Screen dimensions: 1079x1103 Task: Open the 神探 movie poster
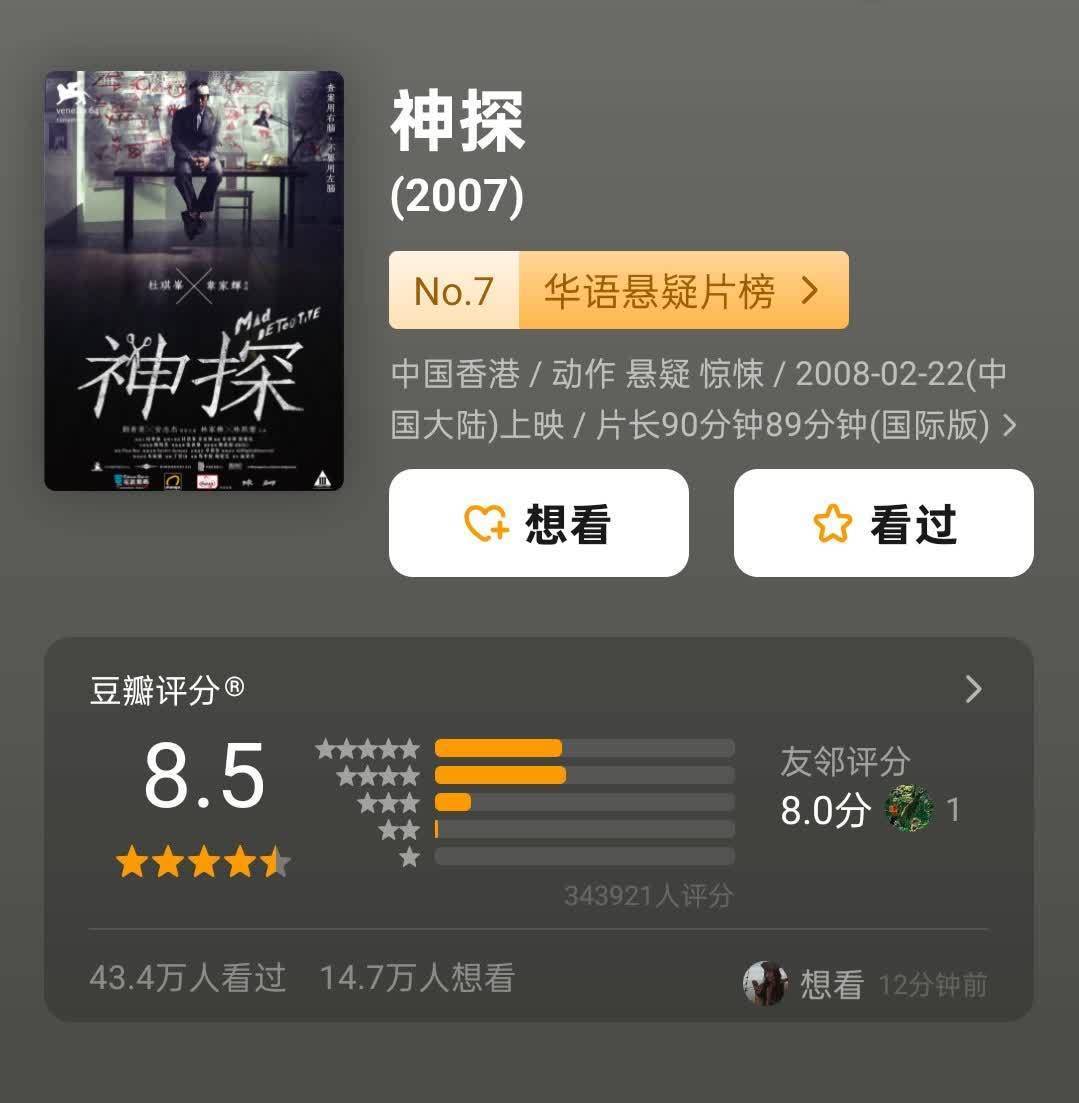(x=194, y=281)
